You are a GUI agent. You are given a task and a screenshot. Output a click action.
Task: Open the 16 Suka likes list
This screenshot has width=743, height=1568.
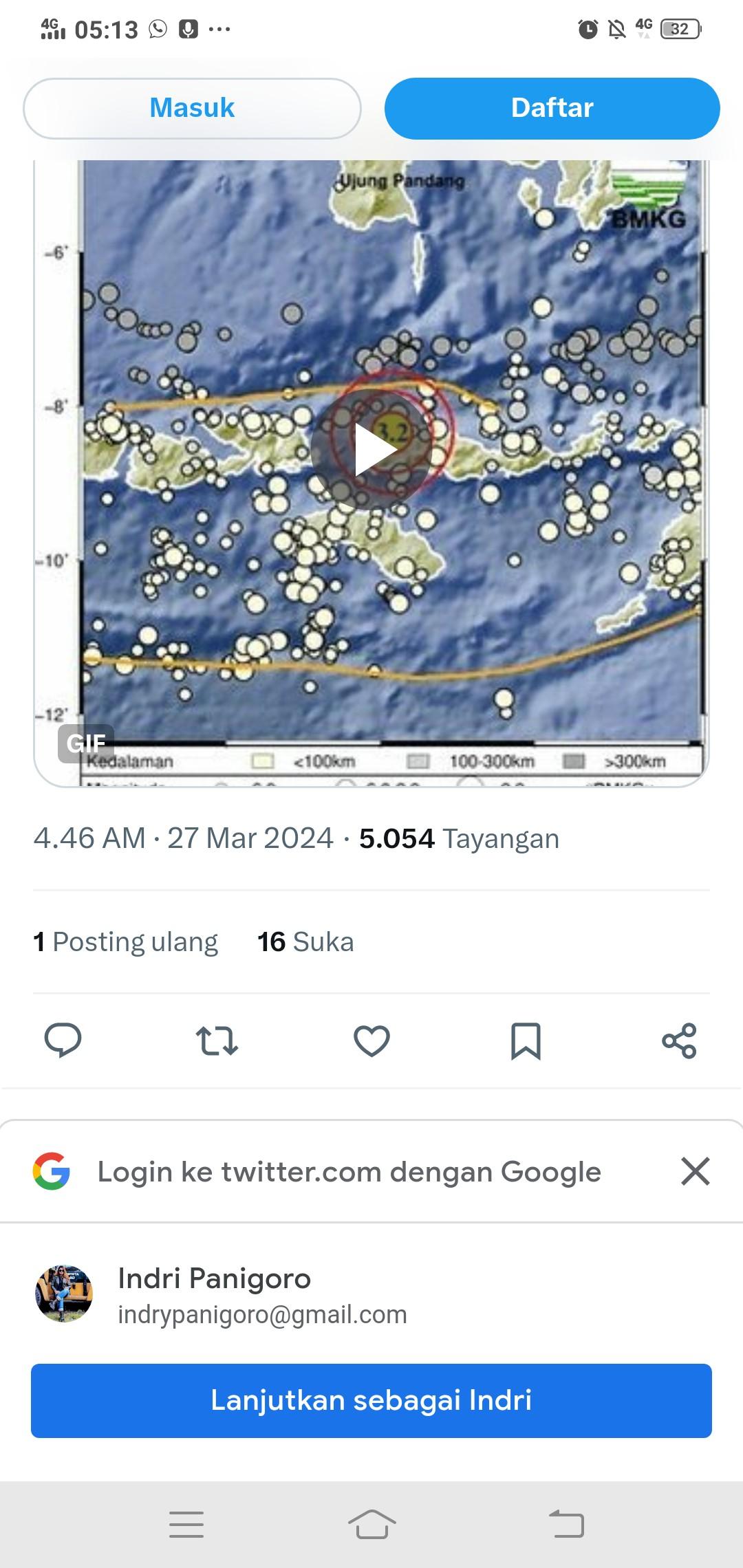305,942
